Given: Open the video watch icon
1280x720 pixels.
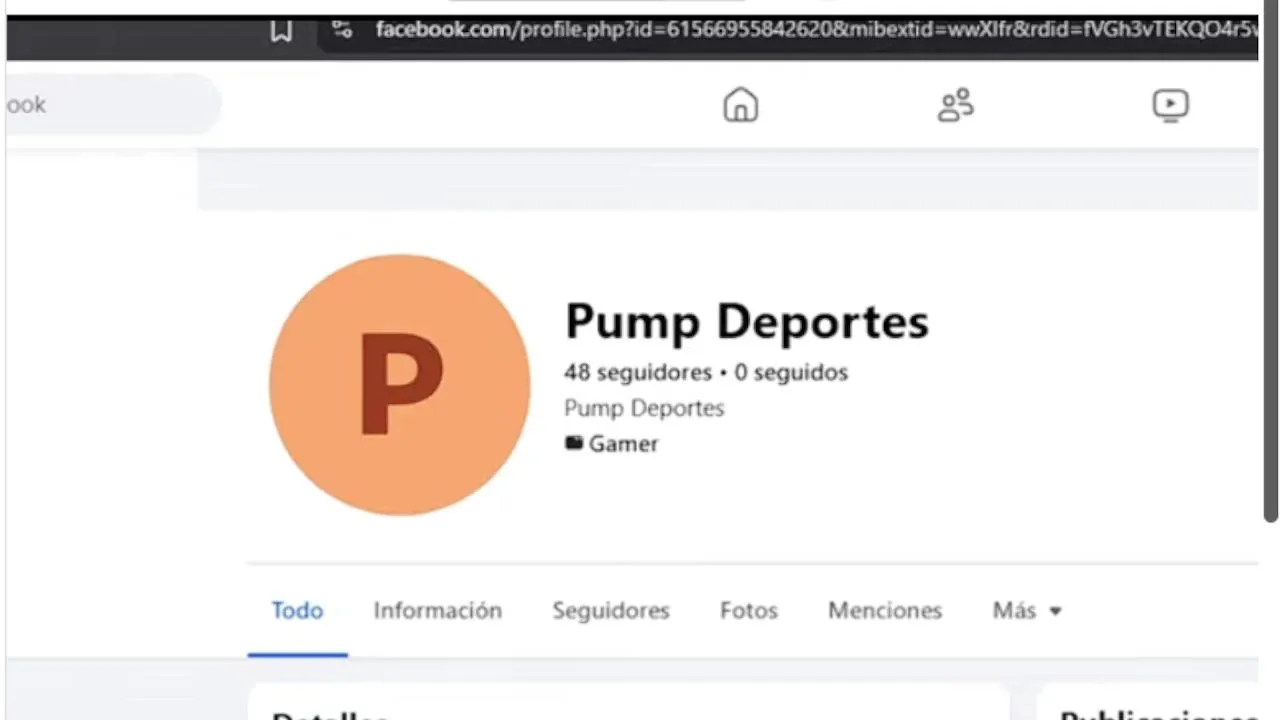Looking at the screenshot, I should pos(1170,105).
